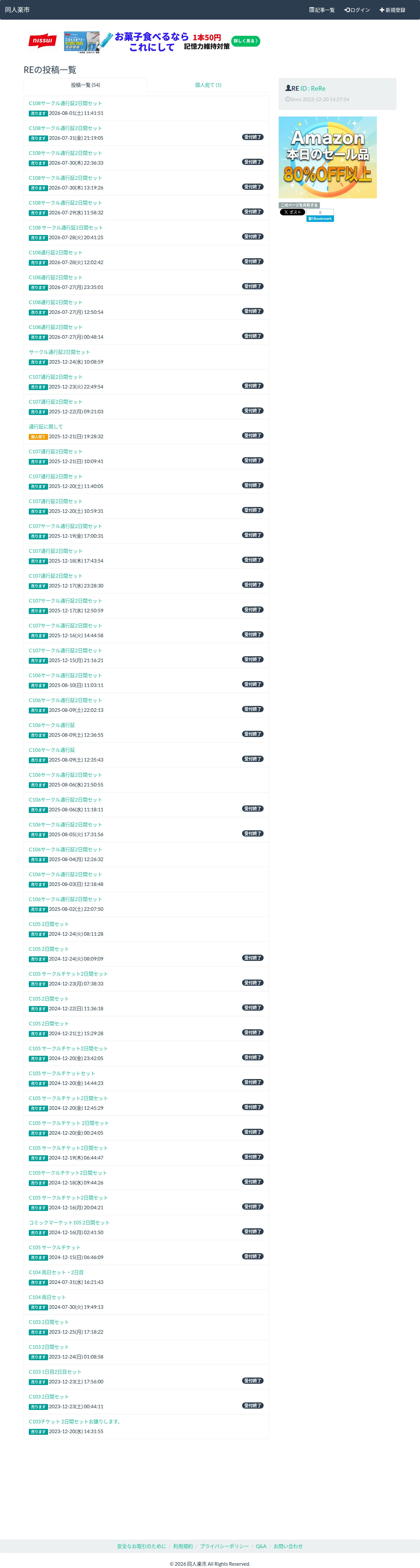Open the 記事一覧 link in the header
The height and width of the screenshot is (1568, 420).
click(322, 10)
